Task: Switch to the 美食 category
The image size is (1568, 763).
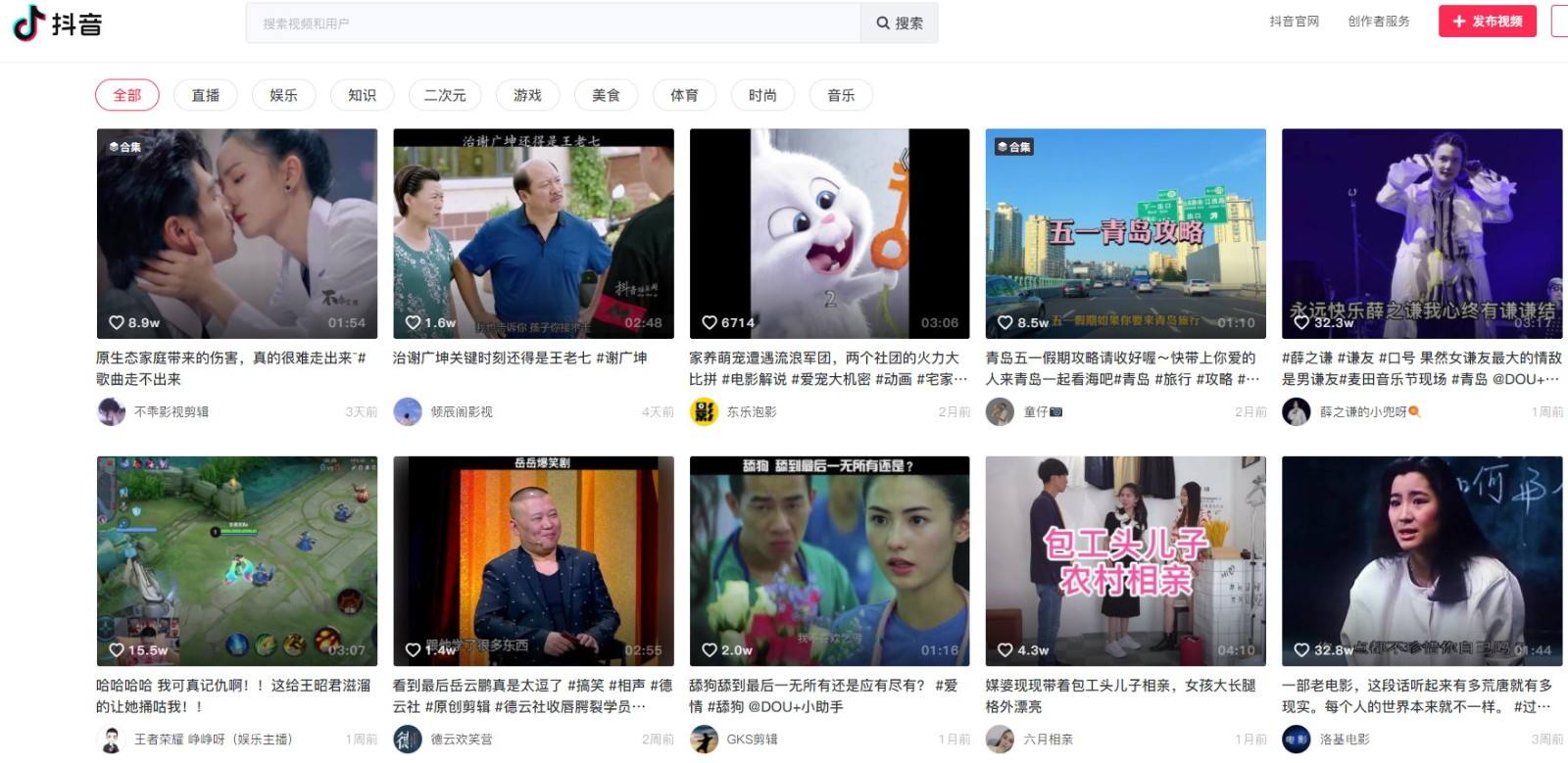Action: tap(606, 95)
